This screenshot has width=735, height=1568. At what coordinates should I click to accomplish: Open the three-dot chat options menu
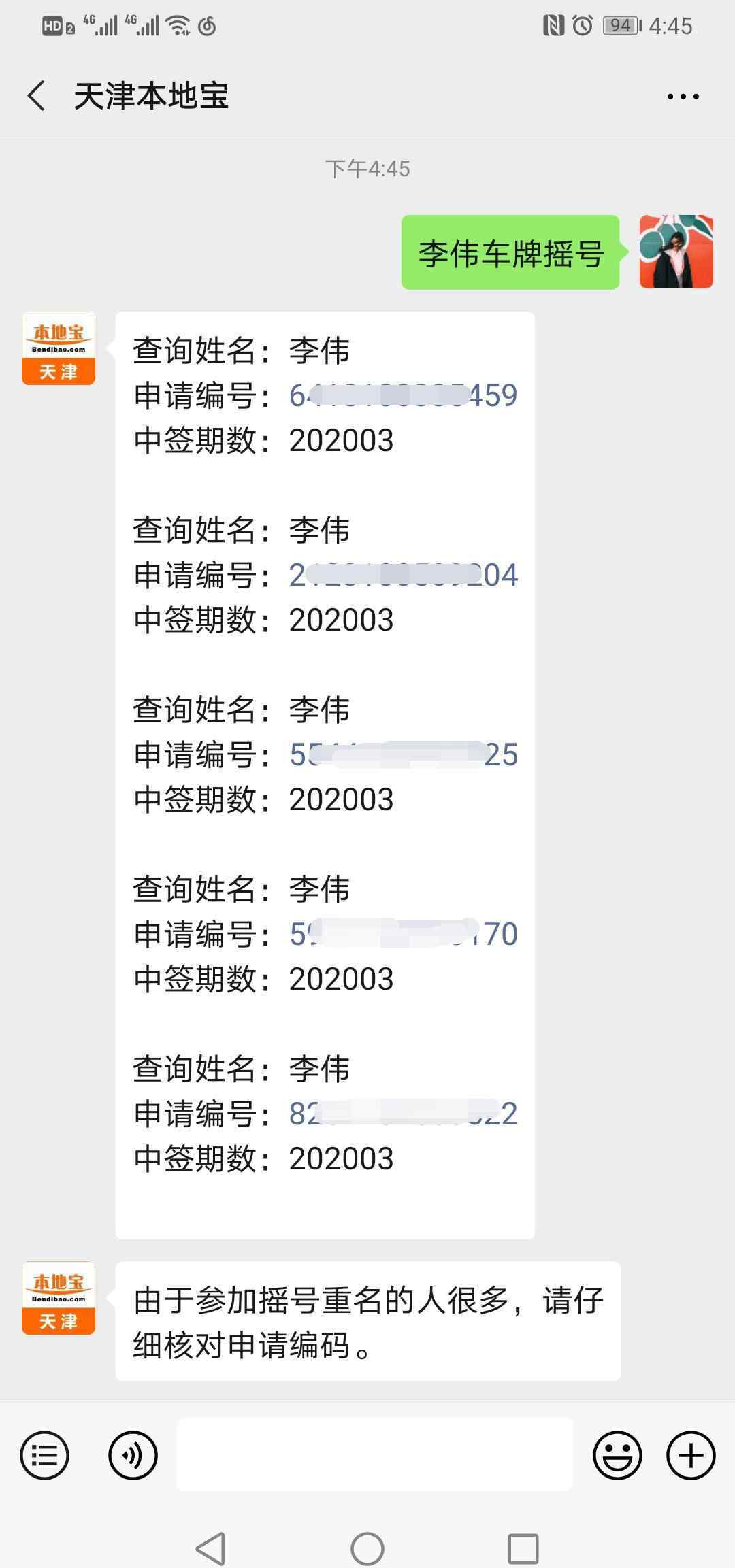tap(683, 97)
